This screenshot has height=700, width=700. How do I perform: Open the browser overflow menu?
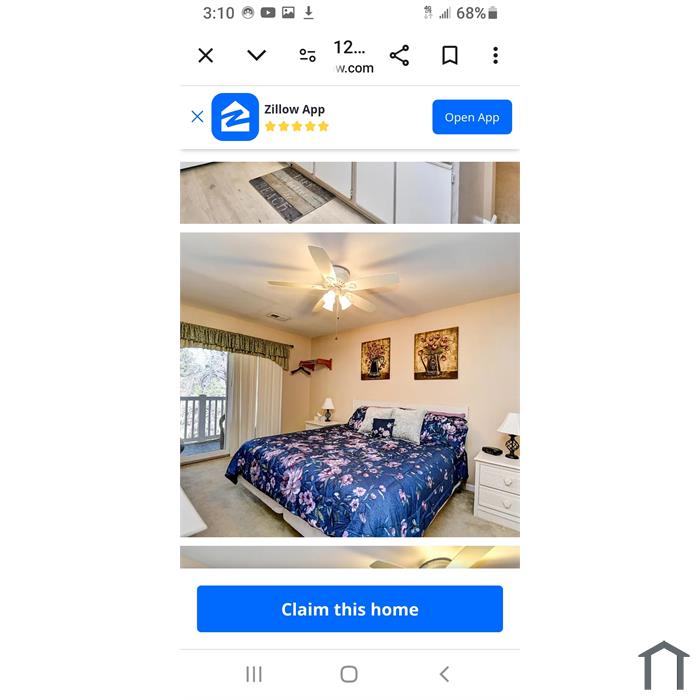(x=495, y=56)
